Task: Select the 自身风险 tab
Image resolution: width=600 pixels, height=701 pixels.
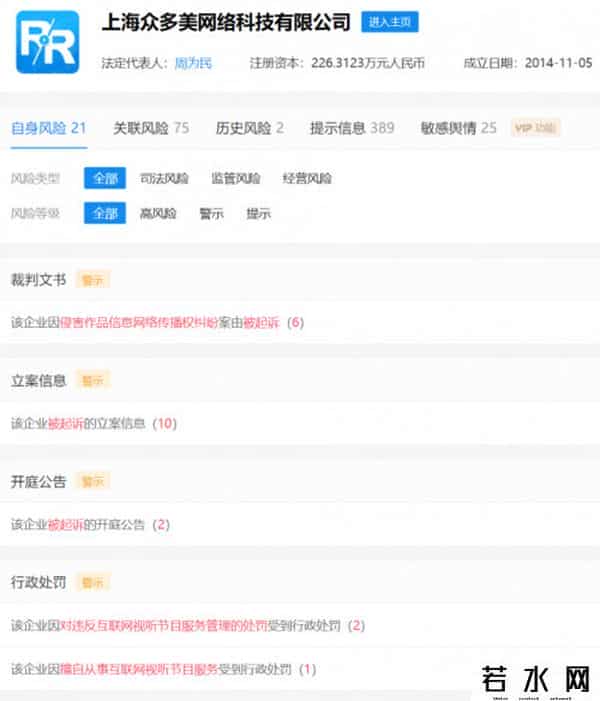Action: [x=49, y=128]
